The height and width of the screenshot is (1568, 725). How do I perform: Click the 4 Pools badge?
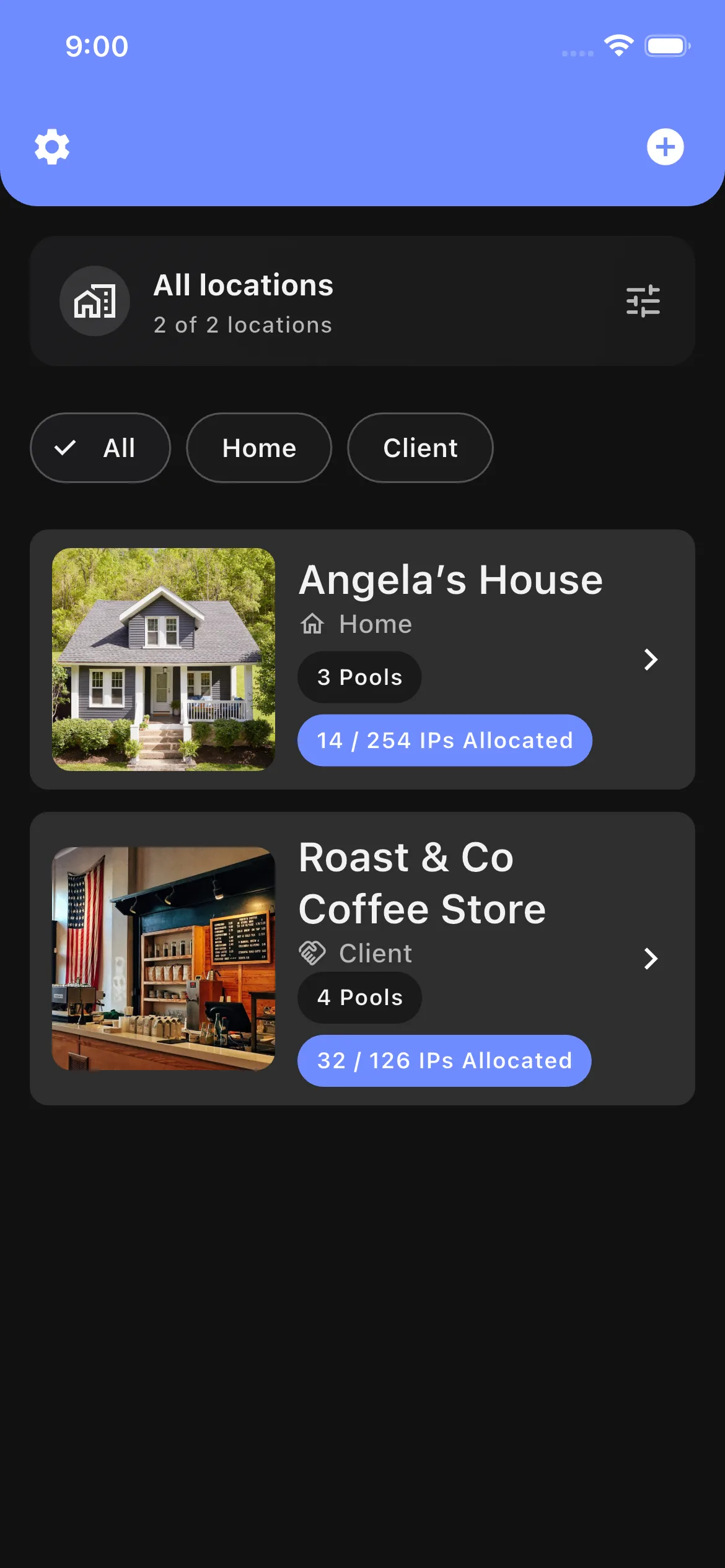tap(359, 997)
